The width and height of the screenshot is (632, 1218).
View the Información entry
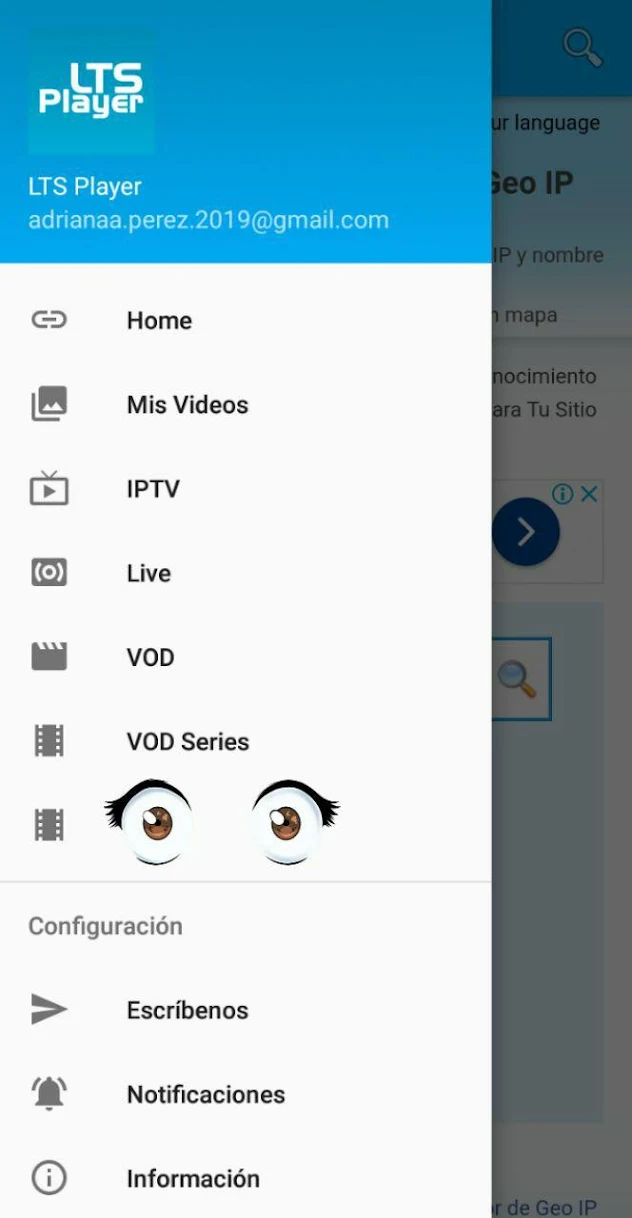coord(245,1178)
